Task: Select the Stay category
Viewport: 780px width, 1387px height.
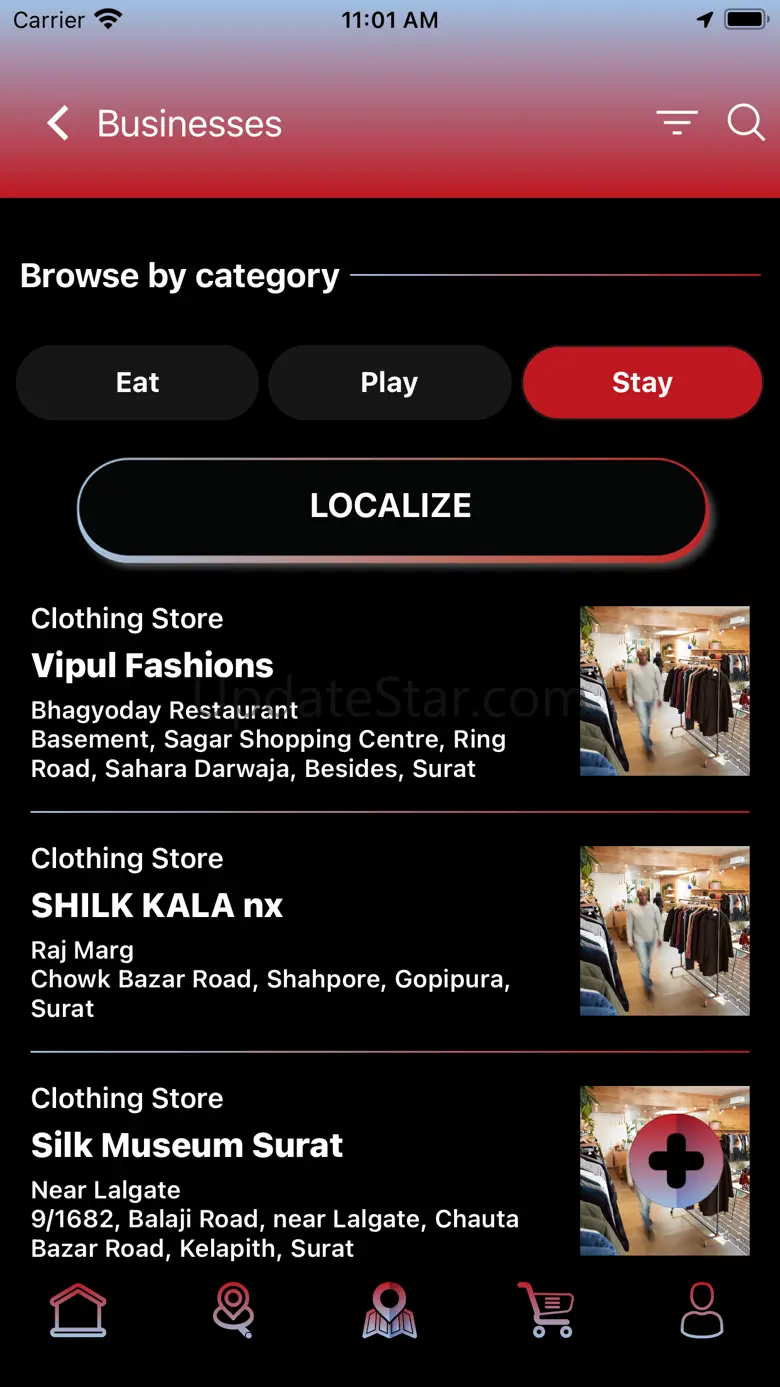Action: (642, 383)
